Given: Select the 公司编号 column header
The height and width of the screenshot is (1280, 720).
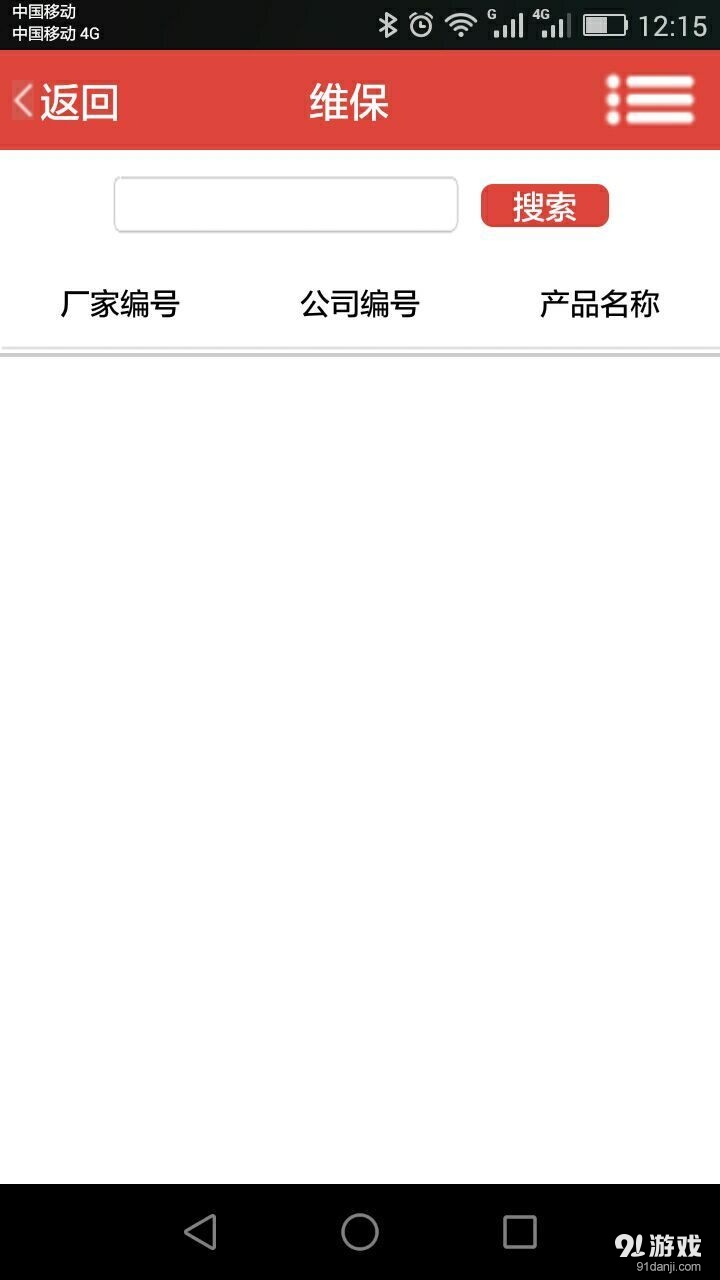Looking at the screenshot, I should (x=360, y=303).
